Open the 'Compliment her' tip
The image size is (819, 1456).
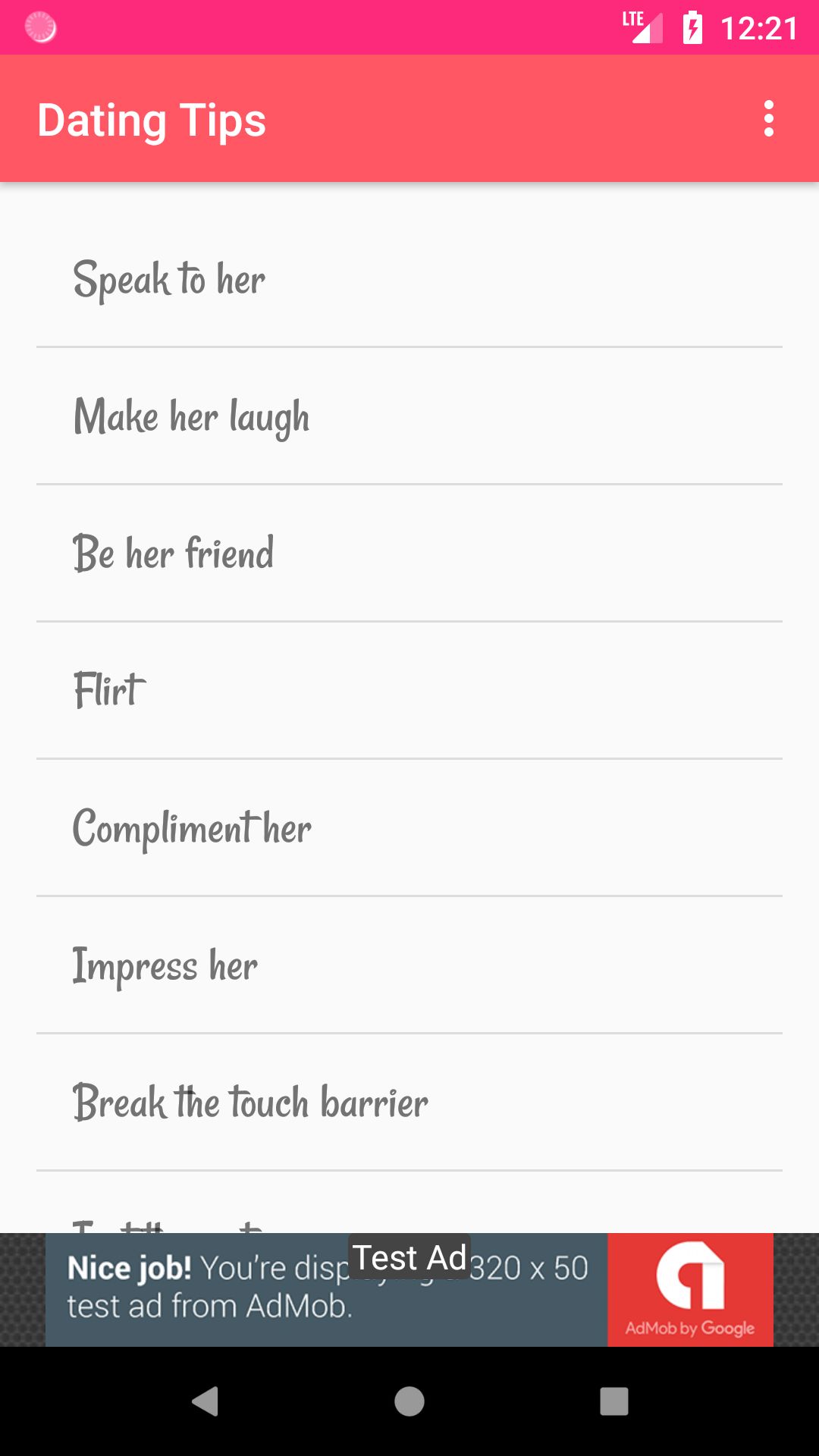point(409,827)
